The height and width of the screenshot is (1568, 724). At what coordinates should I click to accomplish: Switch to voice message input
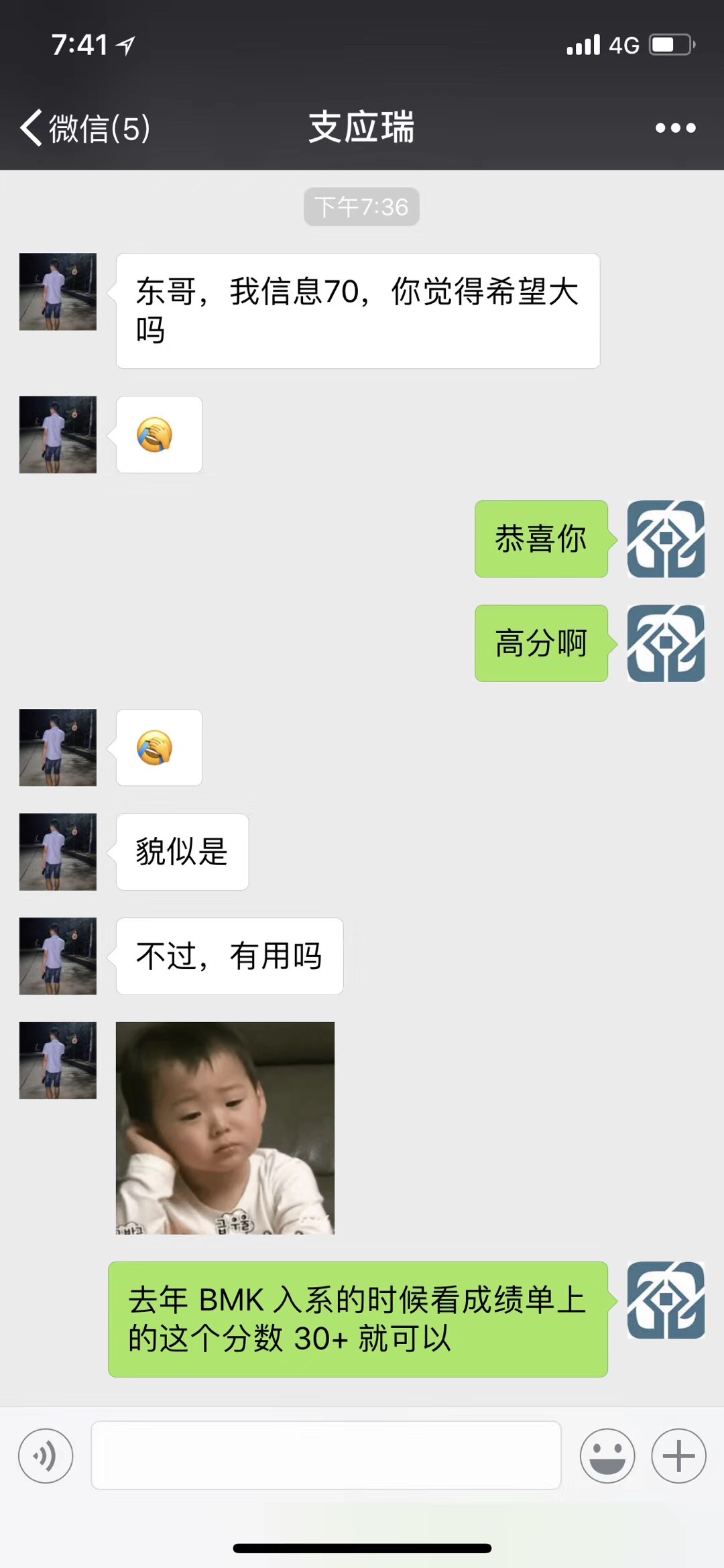(46, 1455)
